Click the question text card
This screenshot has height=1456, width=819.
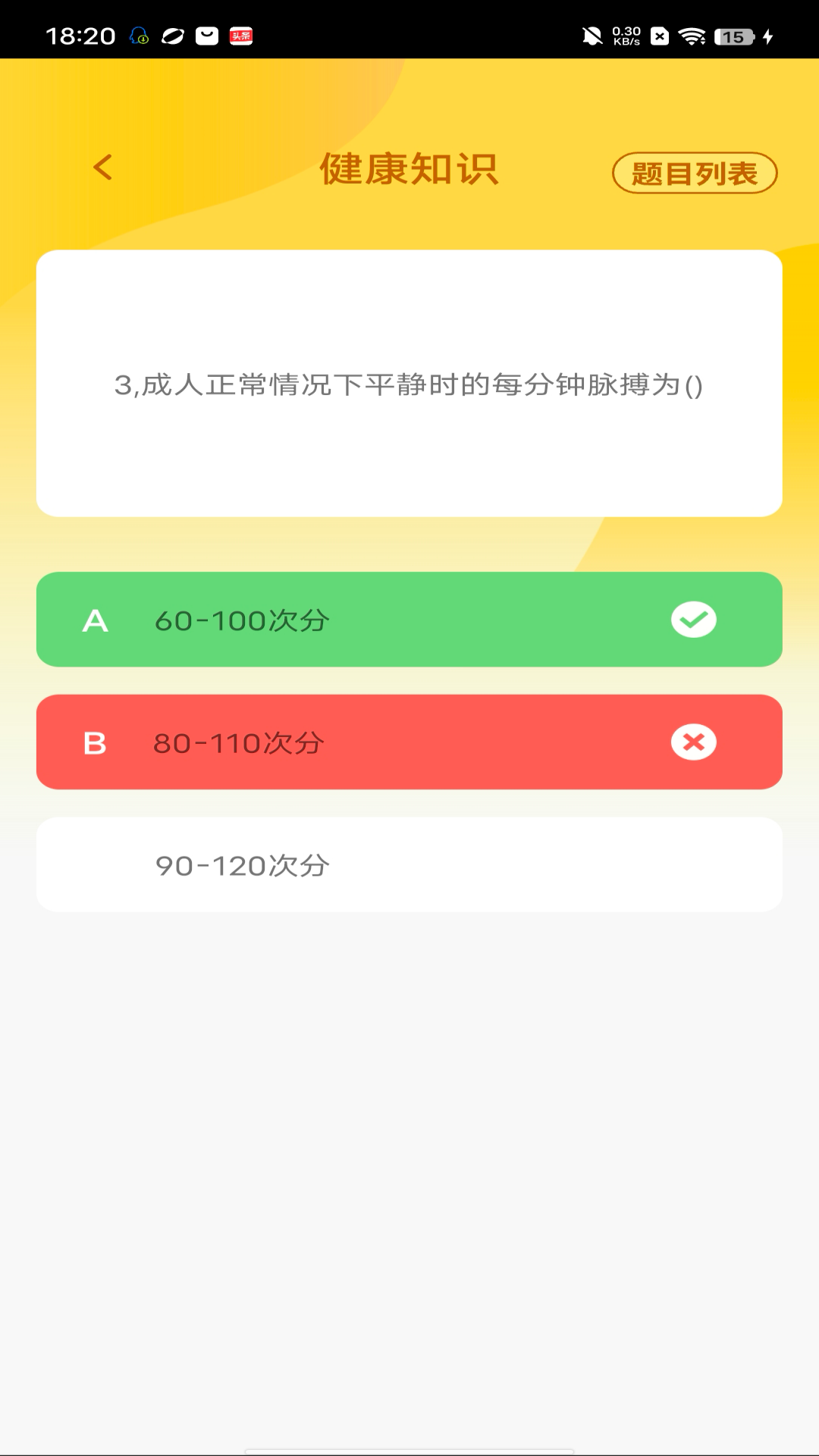(409, 384)
